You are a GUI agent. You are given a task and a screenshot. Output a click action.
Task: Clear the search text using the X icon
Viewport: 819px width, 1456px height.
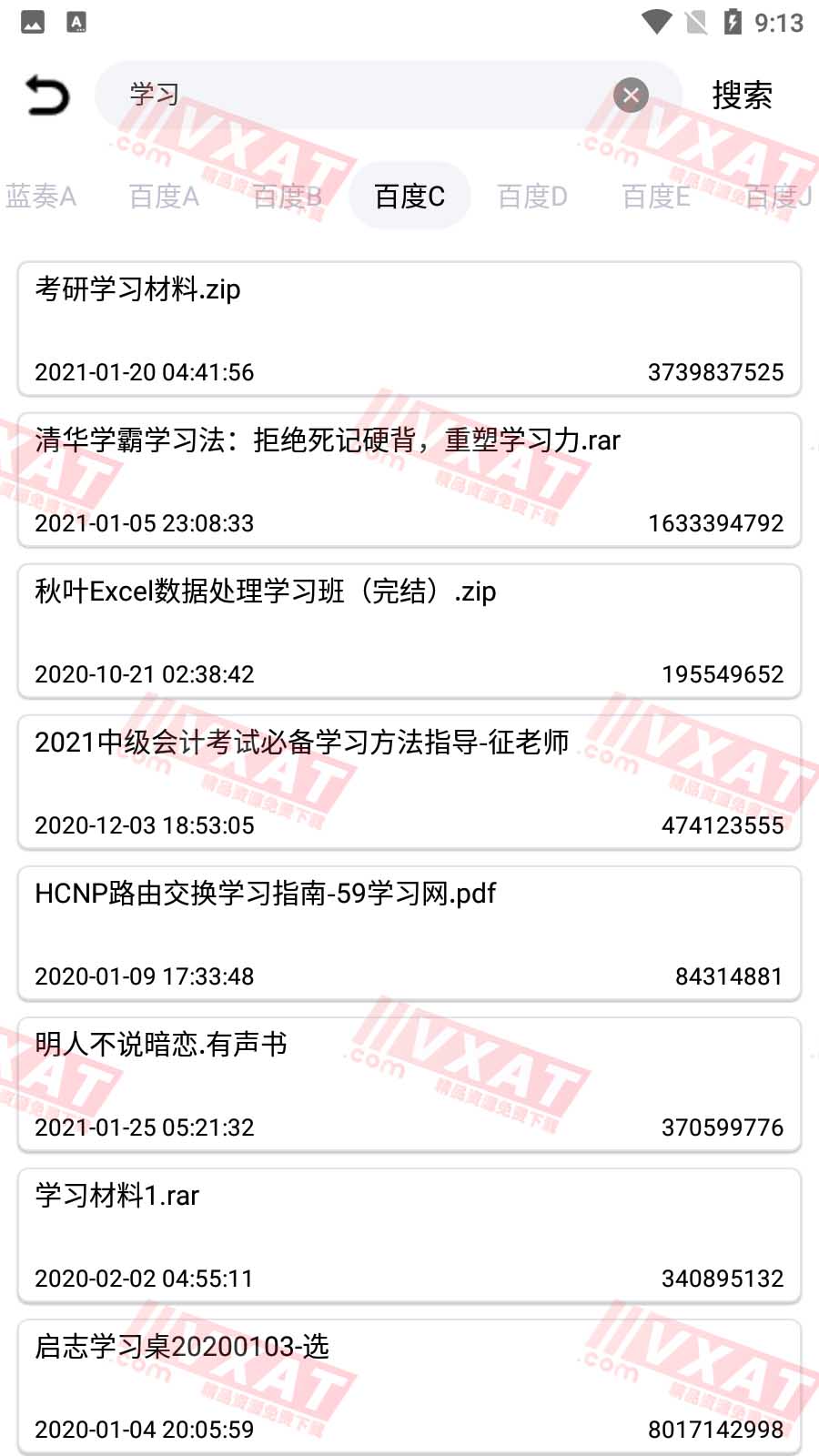[632, 96]
